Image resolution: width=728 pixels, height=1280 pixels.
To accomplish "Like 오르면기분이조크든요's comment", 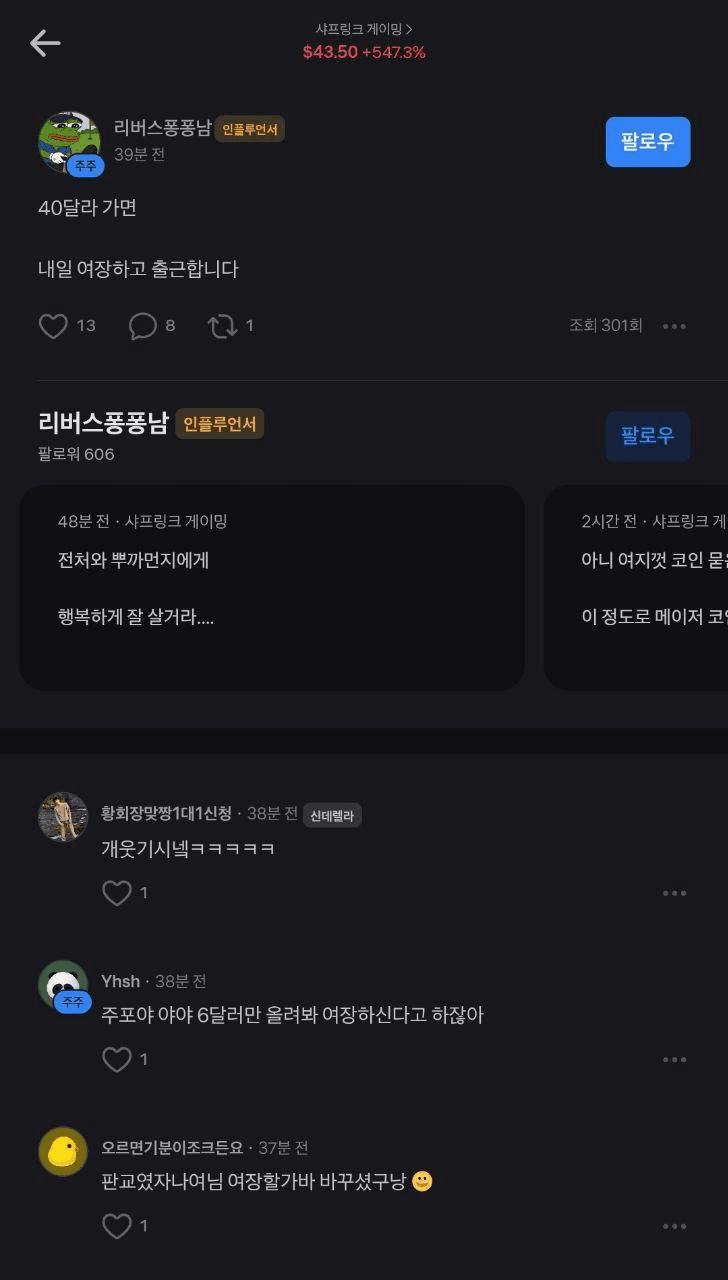I will coord(117,1226).
